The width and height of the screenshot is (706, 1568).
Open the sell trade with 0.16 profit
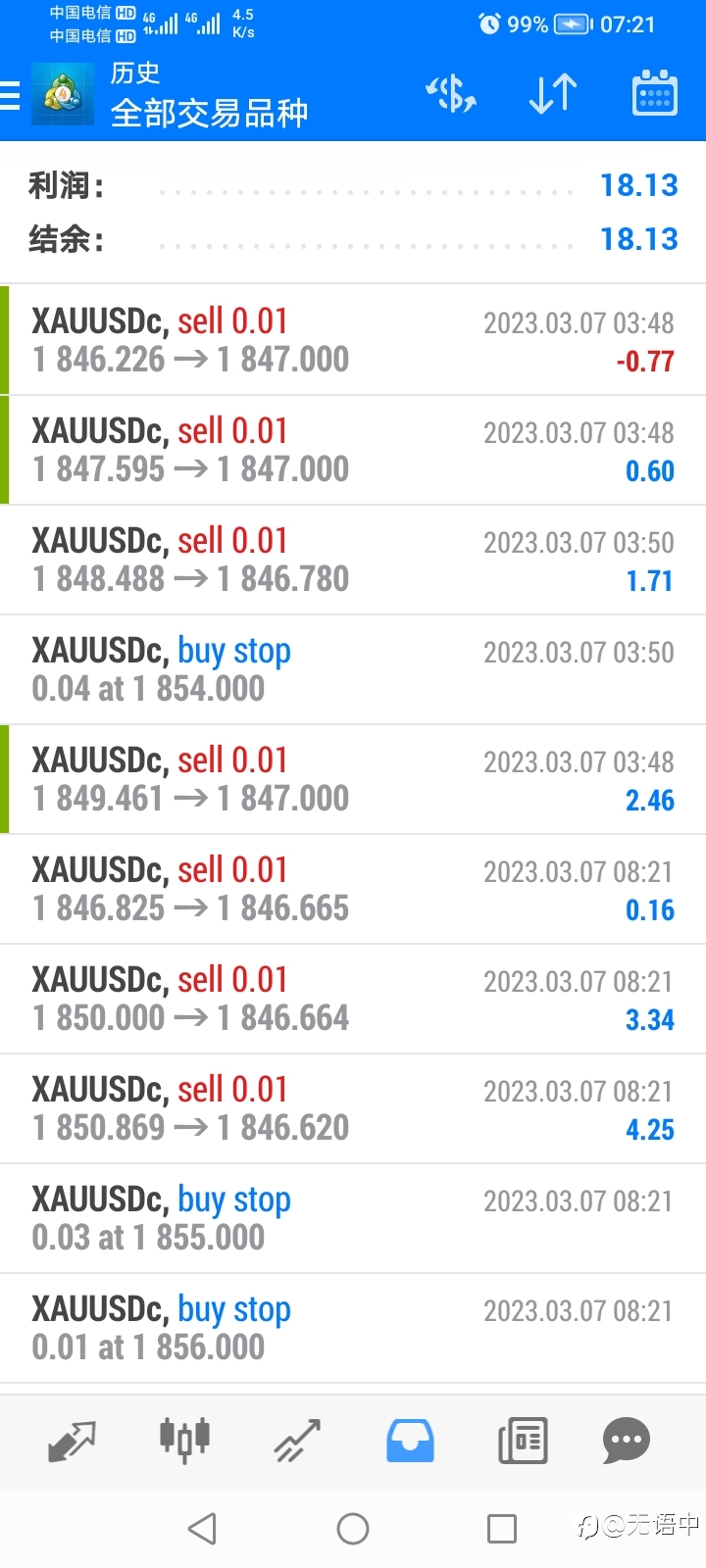tap(353, 889)
